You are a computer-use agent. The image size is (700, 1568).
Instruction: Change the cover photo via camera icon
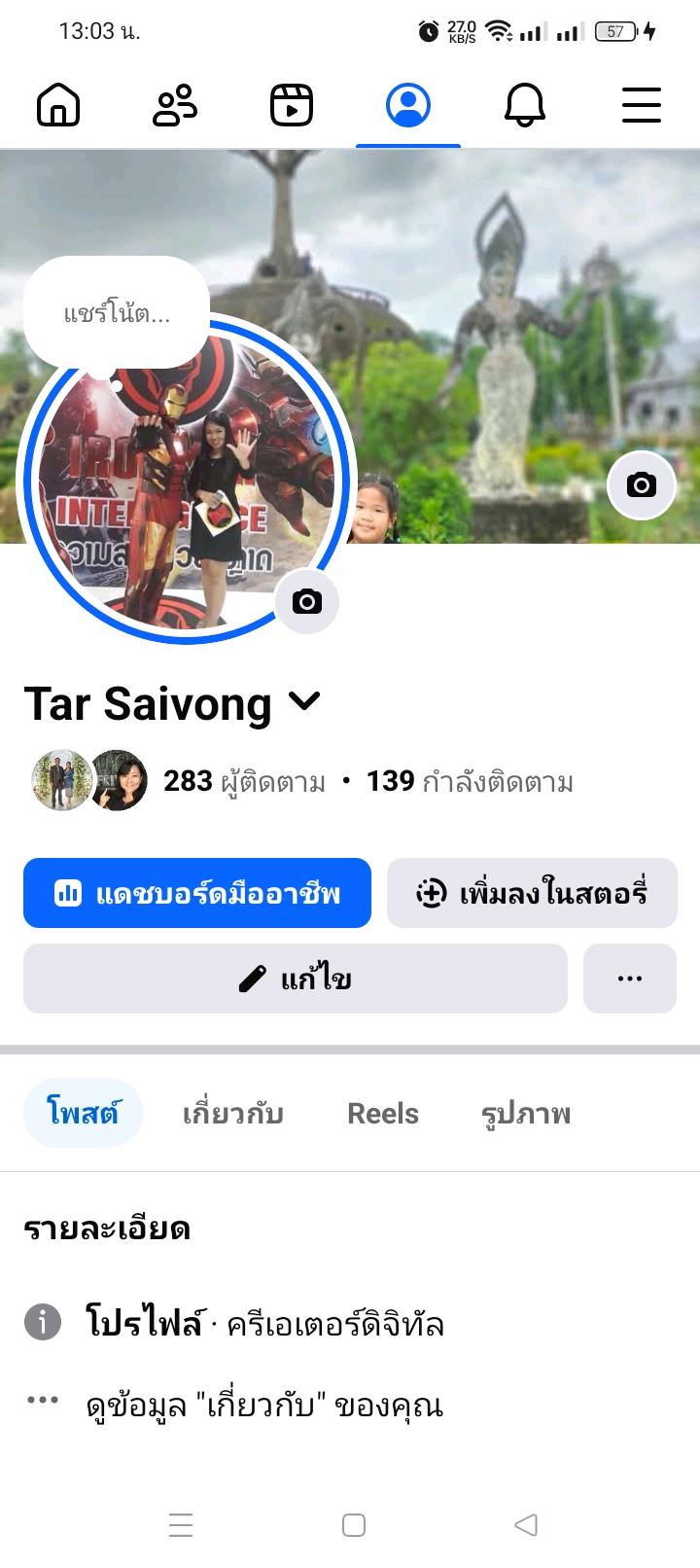(x=641, y=484)
